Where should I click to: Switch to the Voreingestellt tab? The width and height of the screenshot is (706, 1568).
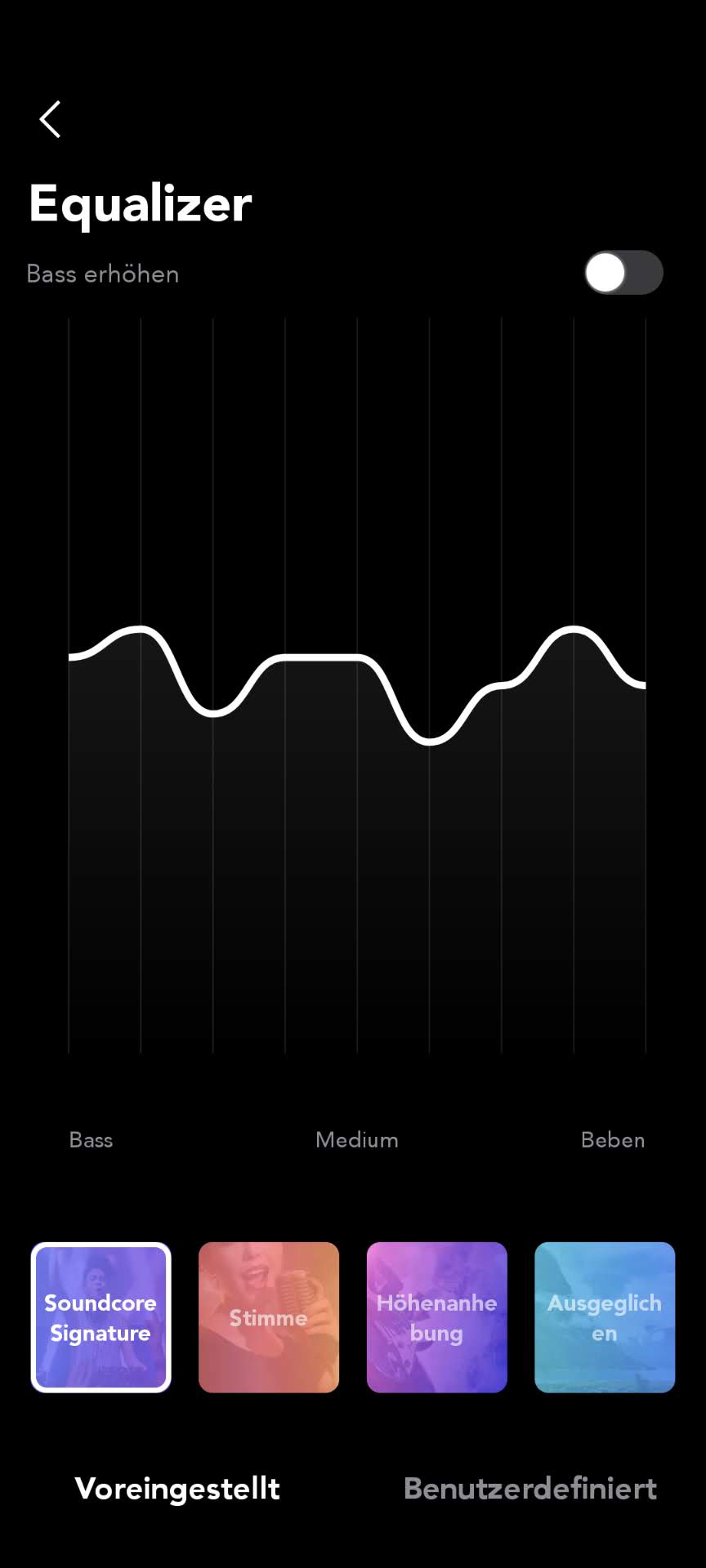[177, 1488]
